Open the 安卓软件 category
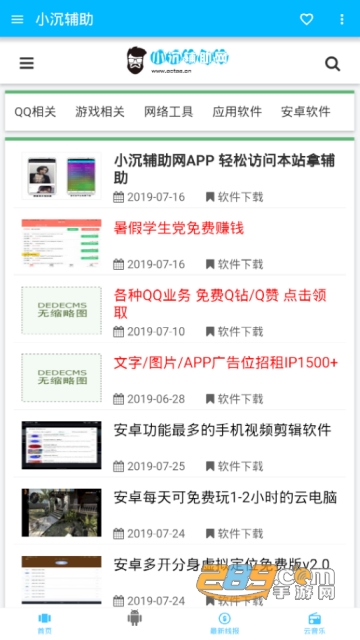360x640 pixels. click(x=305, y=112)
